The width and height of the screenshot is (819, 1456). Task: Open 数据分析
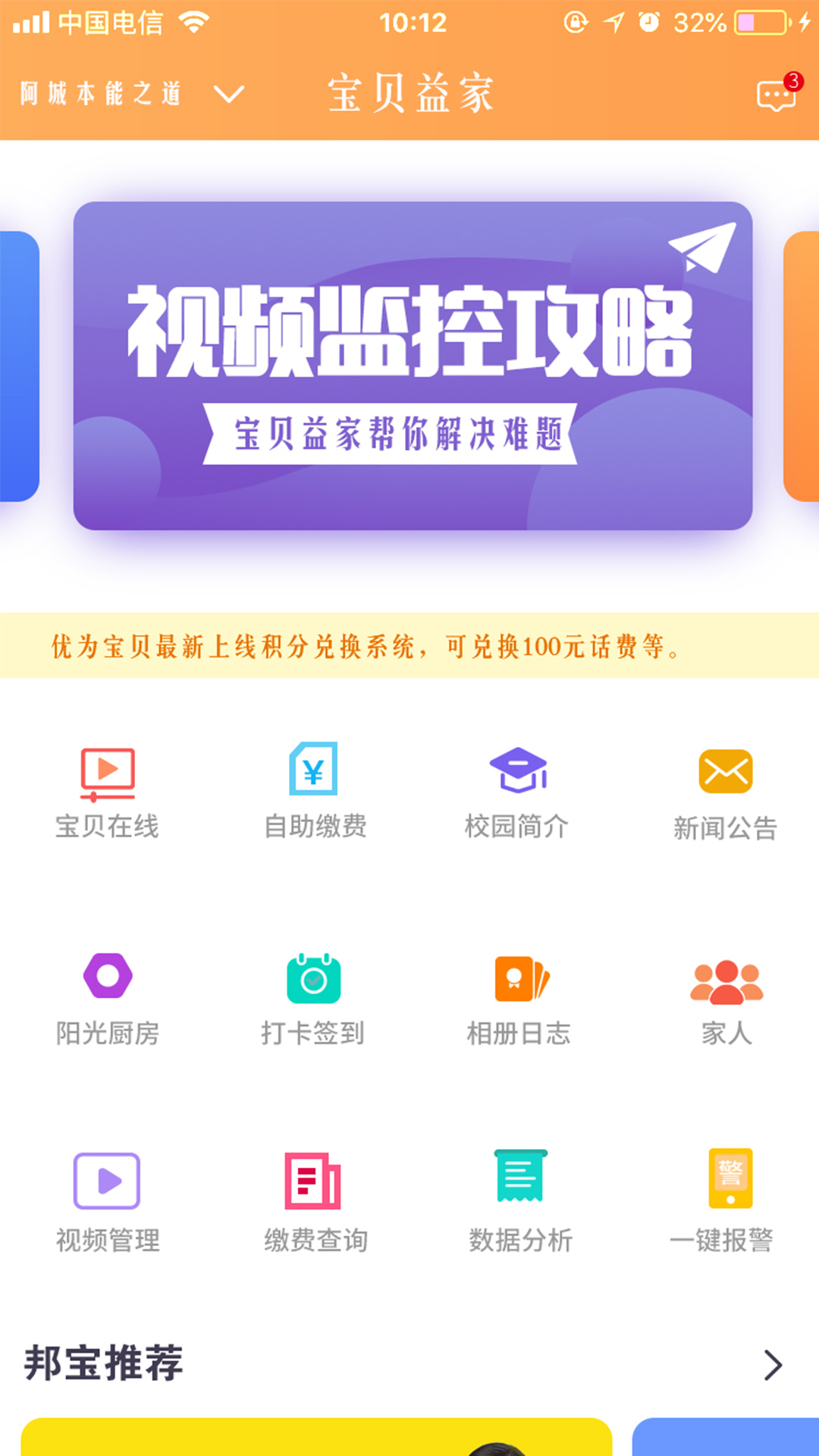point(520,1203)
